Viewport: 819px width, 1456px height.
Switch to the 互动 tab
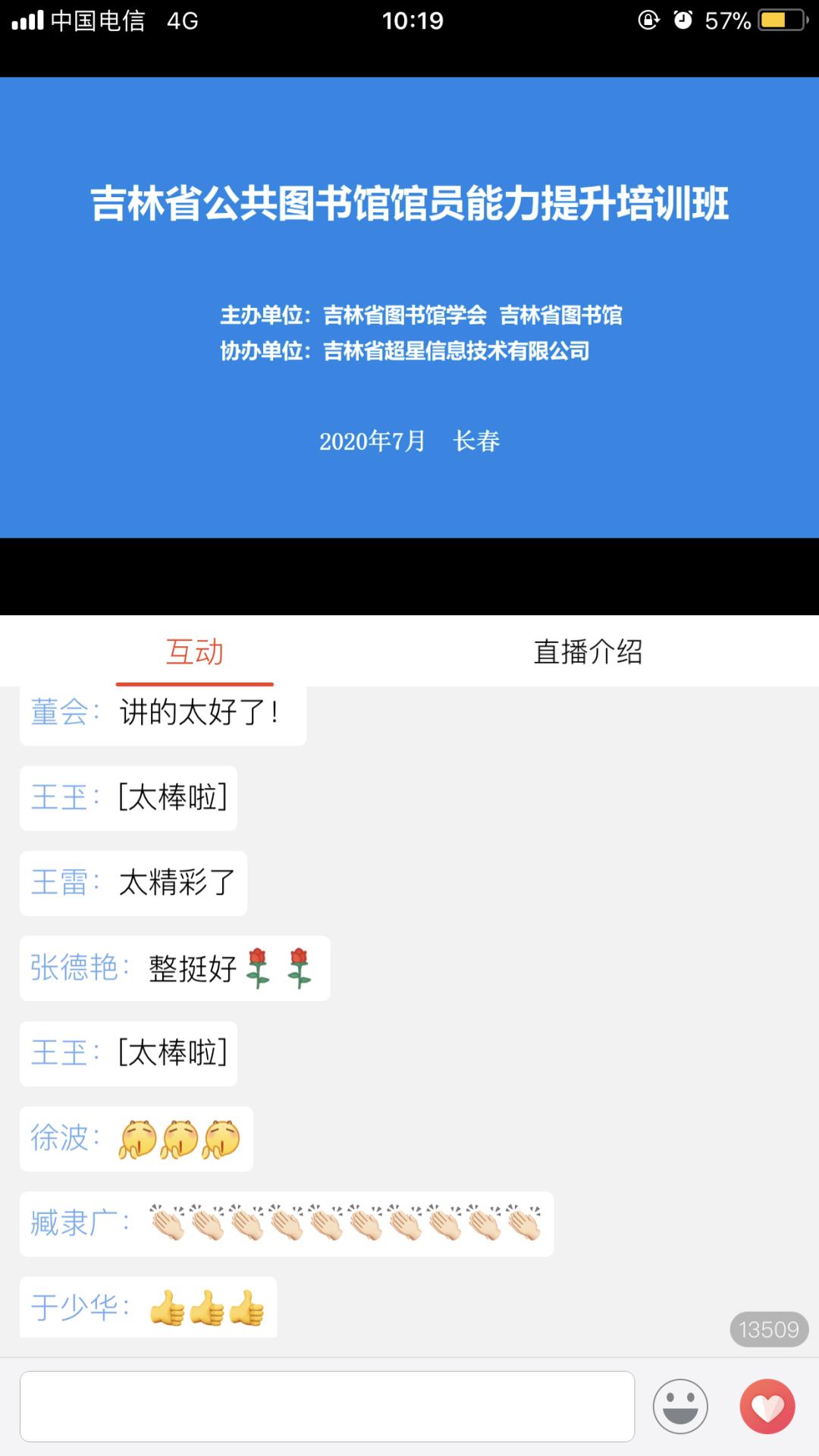coord(195,652)
